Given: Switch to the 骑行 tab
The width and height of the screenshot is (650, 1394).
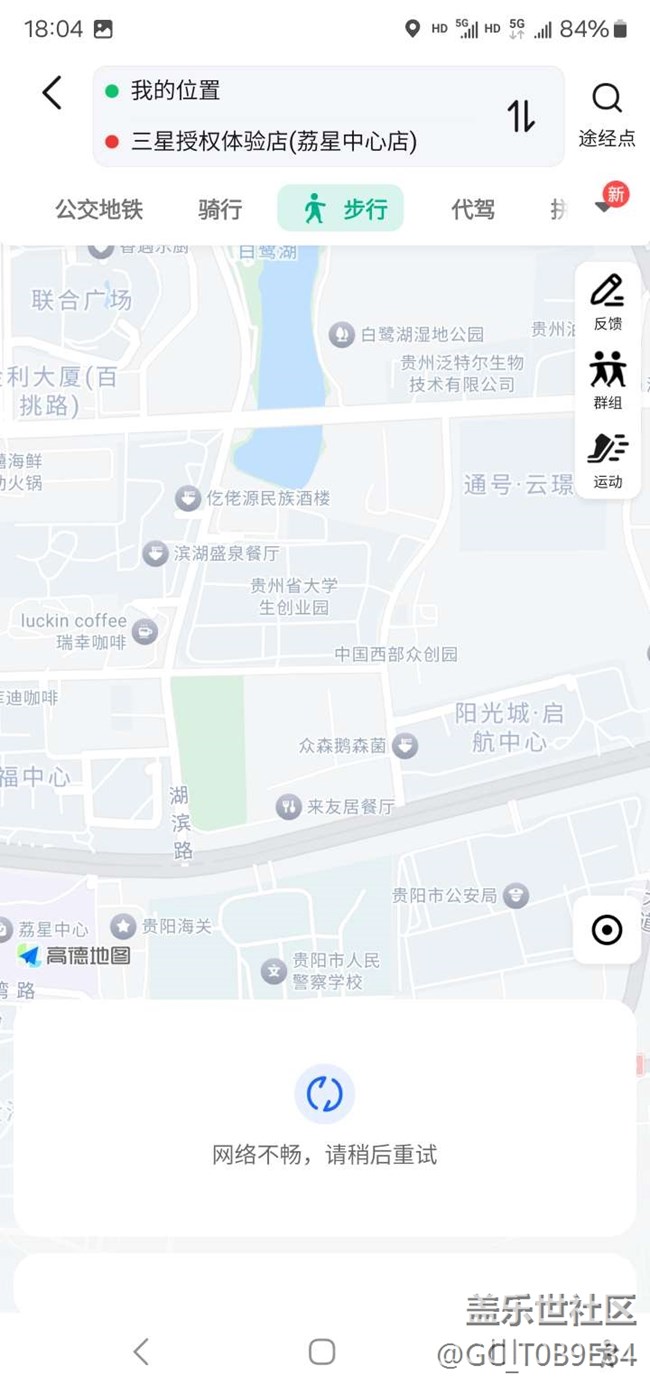Looking at the screenshot, I should (220, 209).
